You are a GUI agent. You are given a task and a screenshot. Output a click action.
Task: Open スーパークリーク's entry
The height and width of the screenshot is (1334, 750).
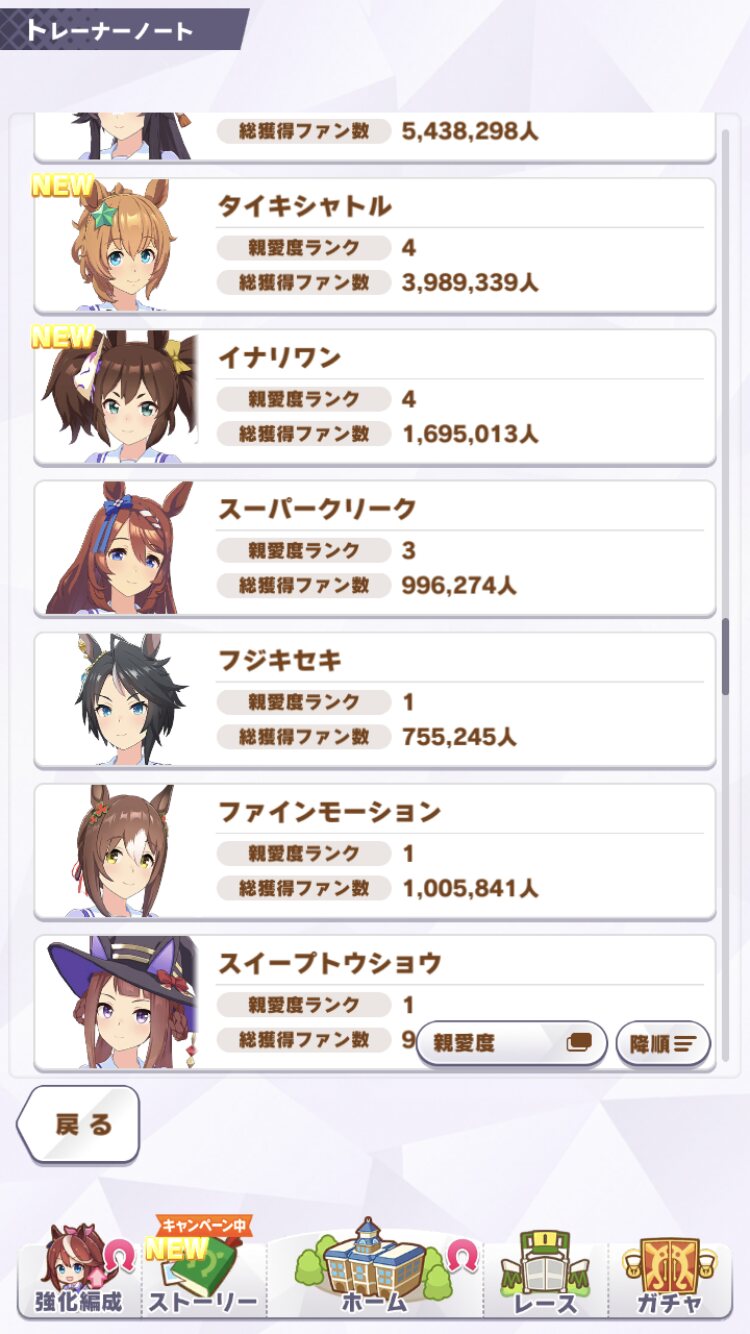click(375, 549)
